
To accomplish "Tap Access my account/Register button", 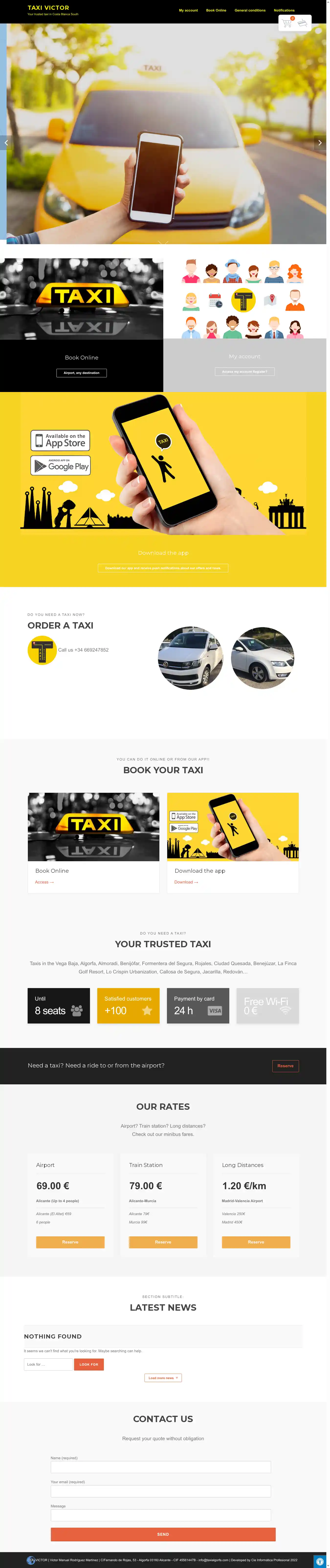I will tap(244, 371).
